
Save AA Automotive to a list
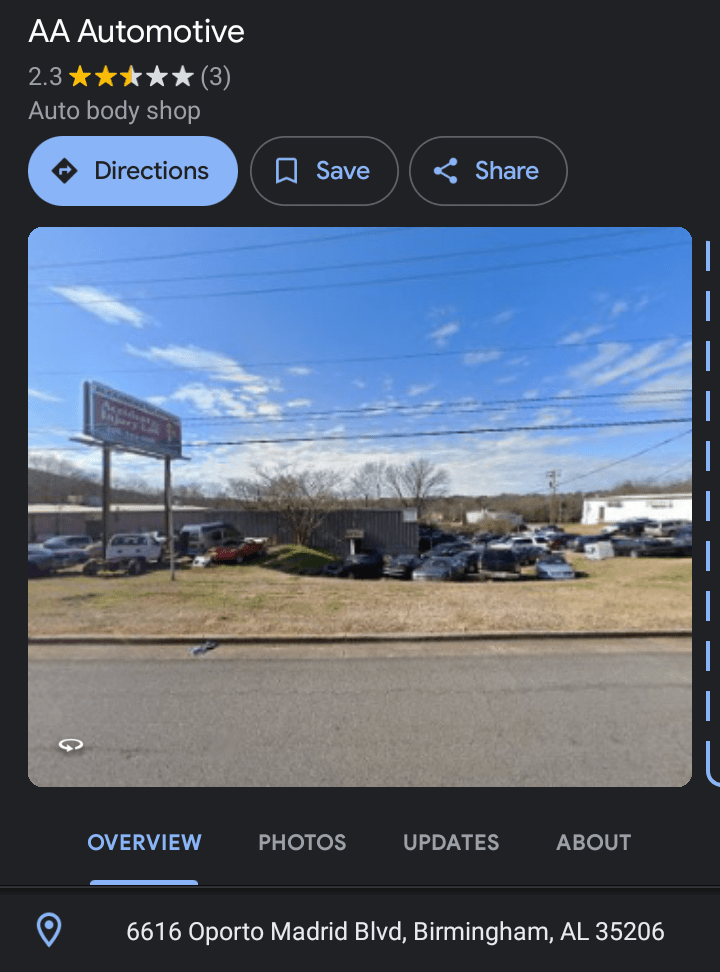(x=323, y=171)
